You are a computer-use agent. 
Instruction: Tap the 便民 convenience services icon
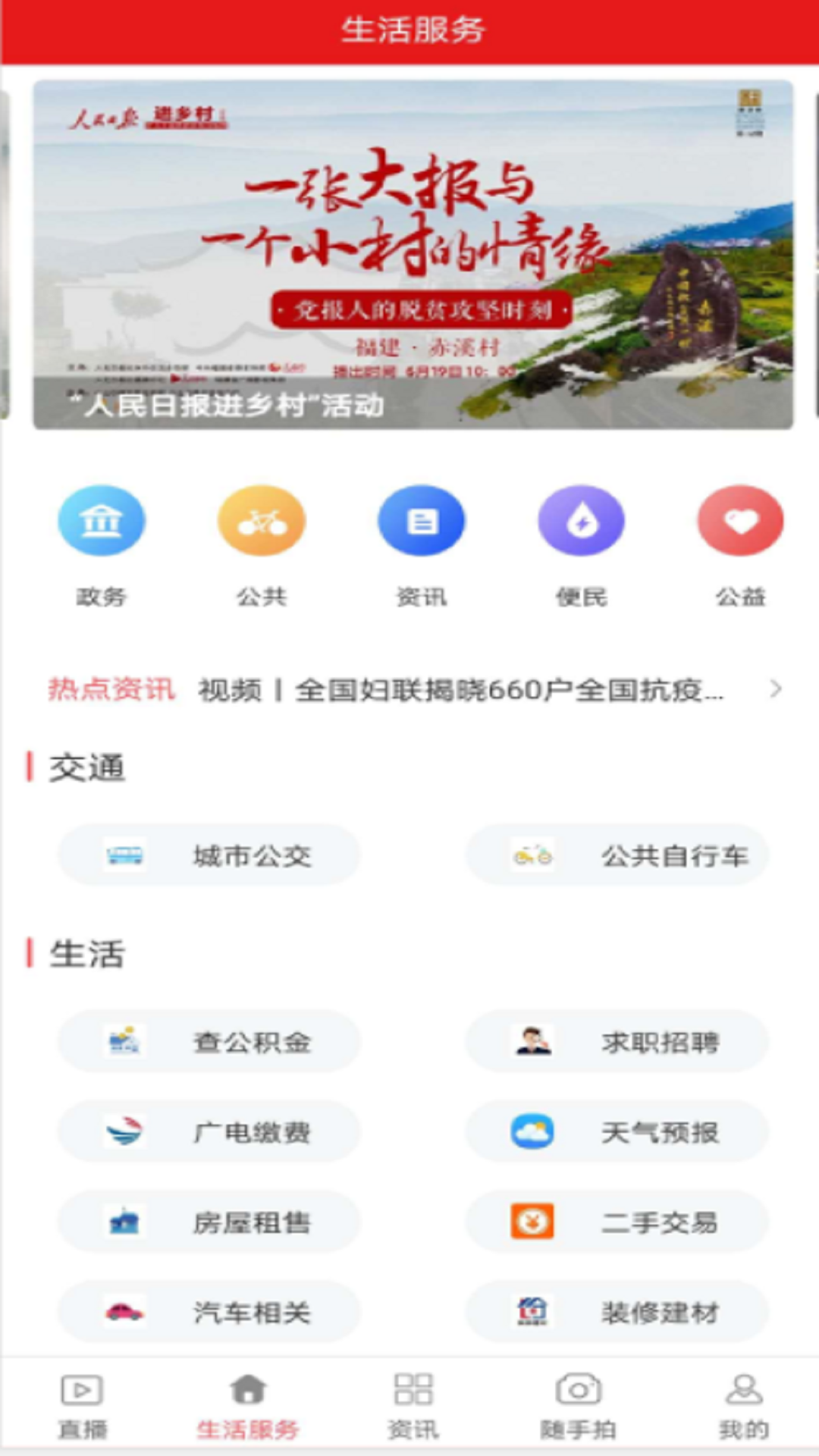coord(582,520)
